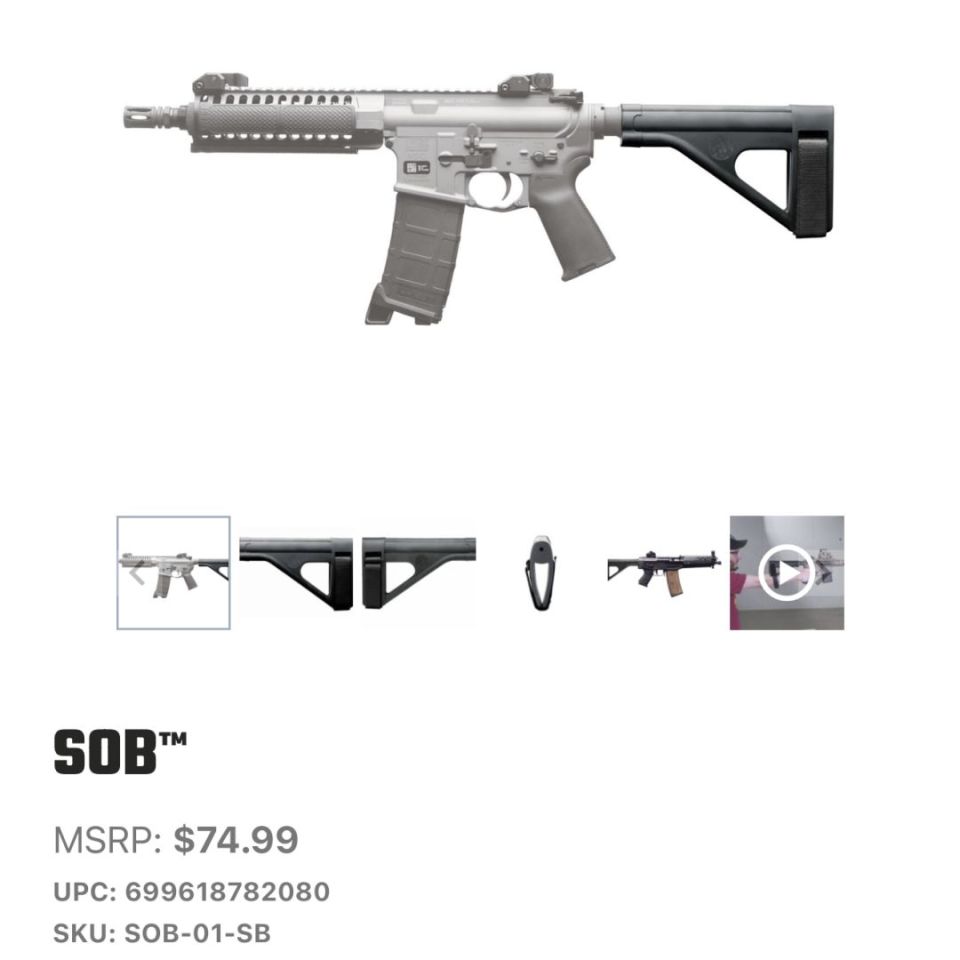Play the product video thumbnail
The image size is (960, 960).
786,573
